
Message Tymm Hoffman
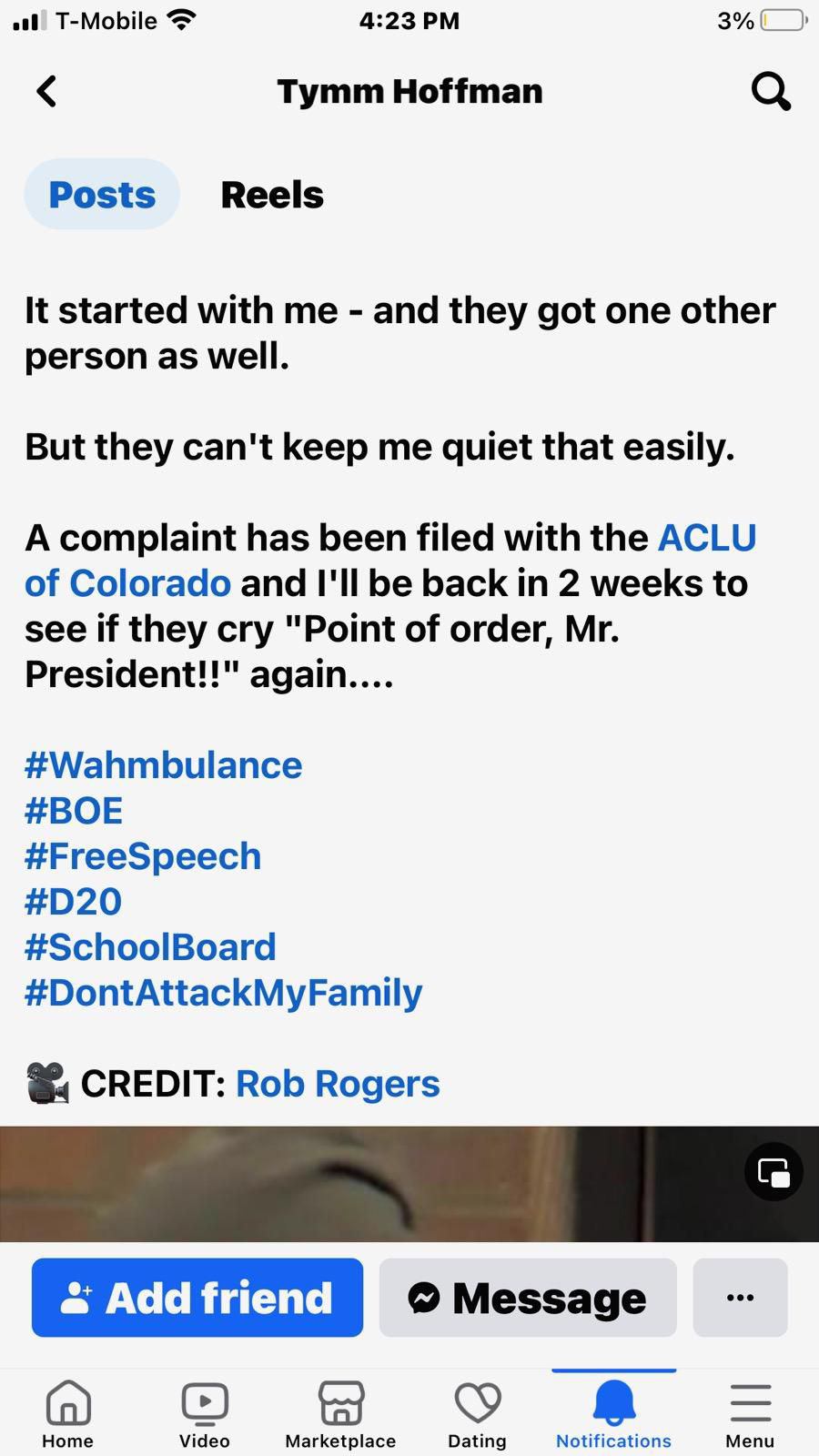pyautogui.click(x=528, y=1298)
